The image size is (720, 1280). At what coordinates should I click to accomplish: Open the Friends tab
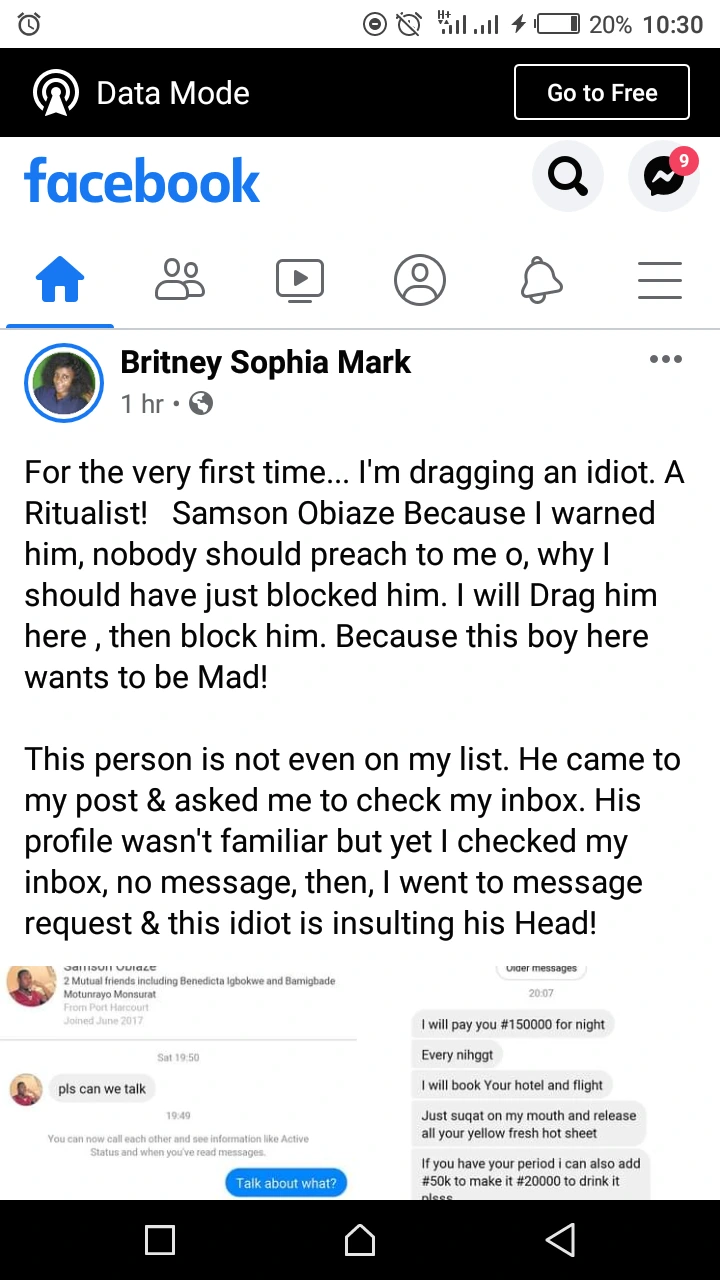pyautogui.click(x=180, y=280)
